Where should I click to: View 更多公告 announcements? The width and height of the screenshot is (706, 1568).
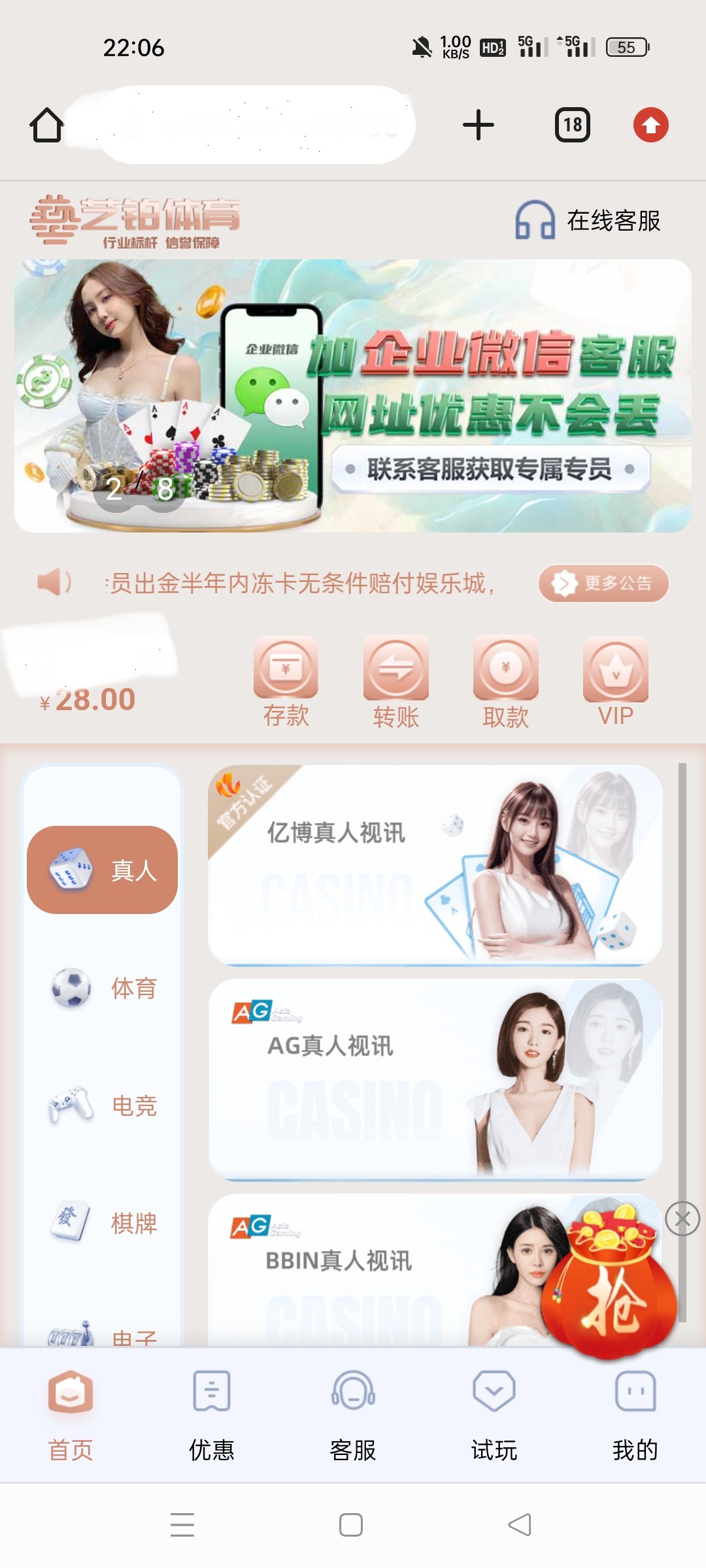click(x=603, y=583)
